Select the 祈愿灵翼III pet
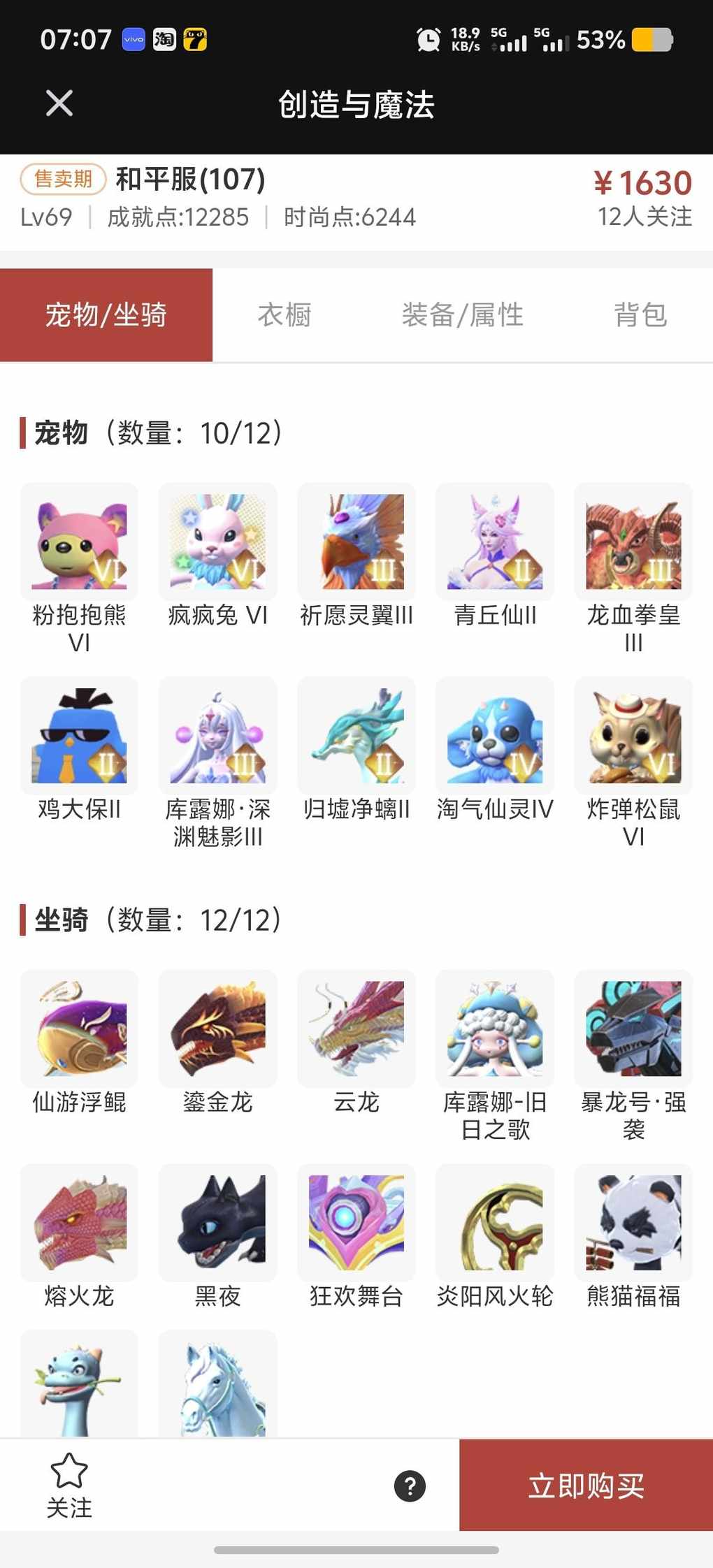This screenshot has width=713, height=1568. click(x=356, y=542)
